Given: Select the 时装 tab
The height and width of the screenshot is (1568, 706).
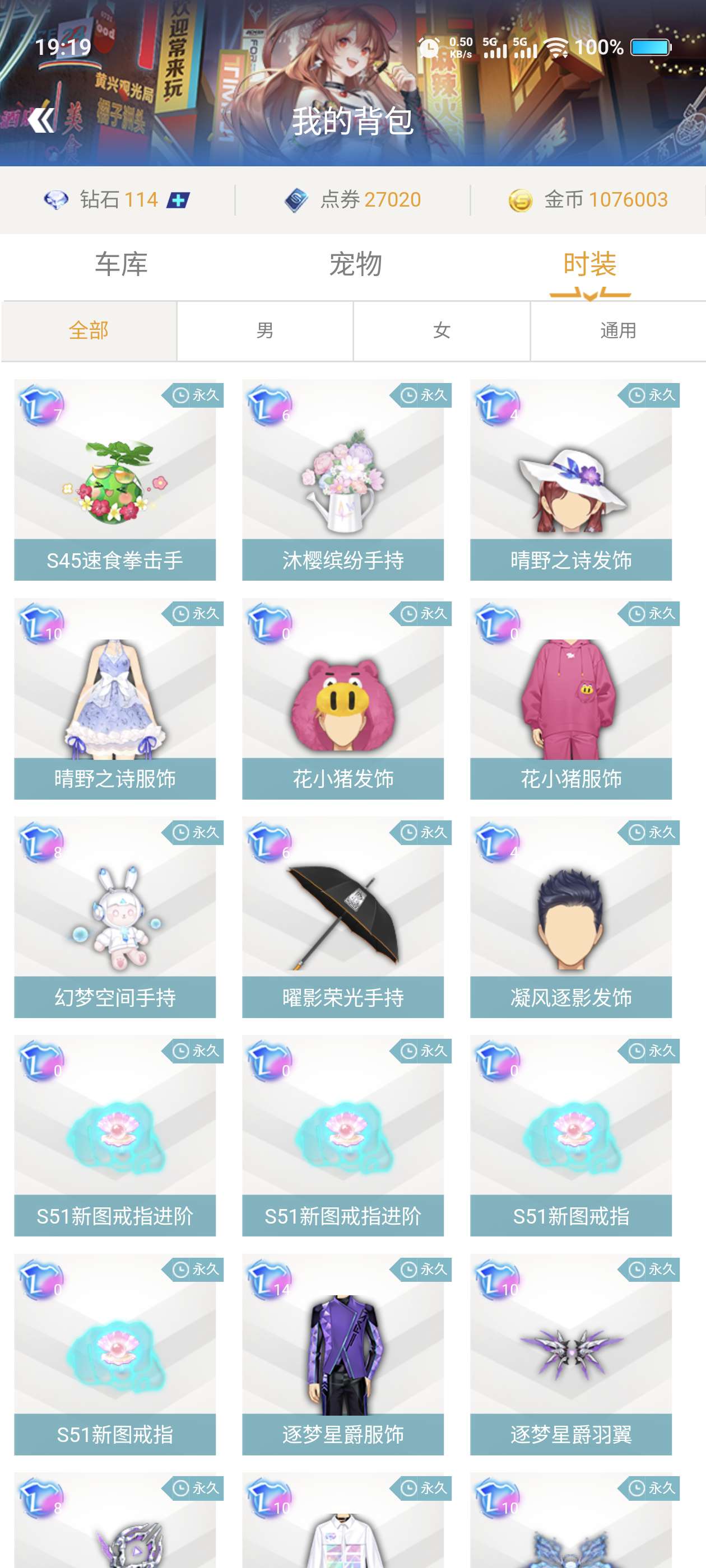Looking at the screenshot, I should 589,264.
